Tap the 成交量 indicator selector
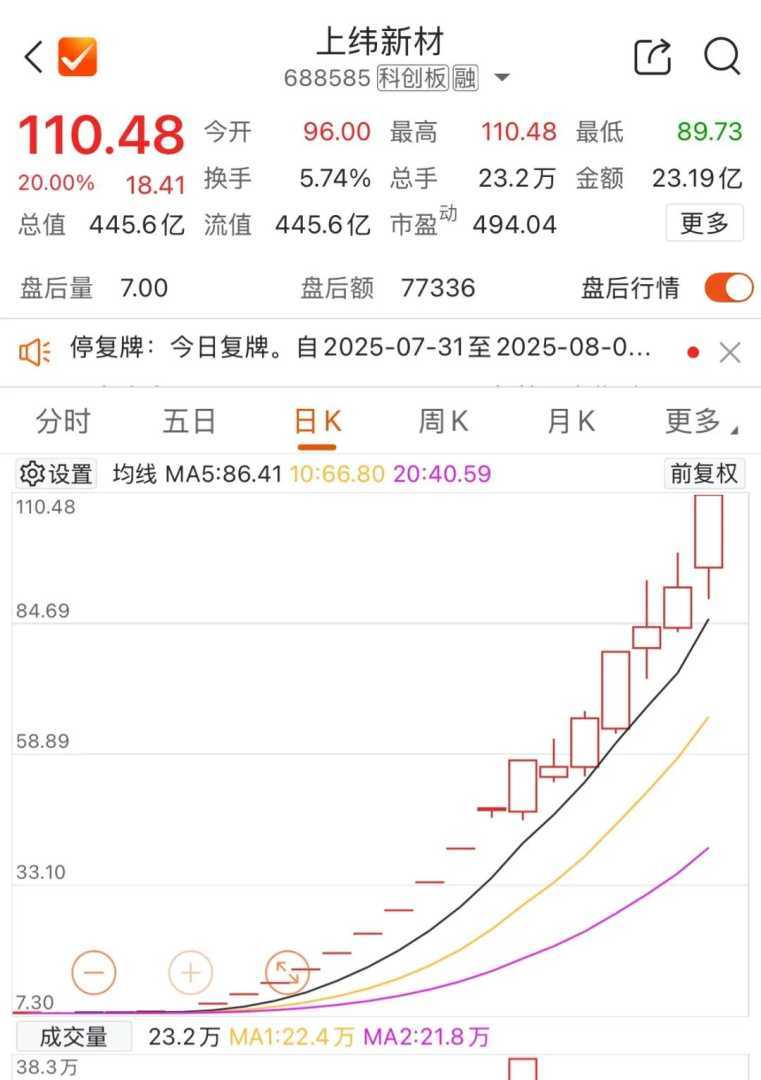This screenshot has height=1080, width=761. [73, 1037]
